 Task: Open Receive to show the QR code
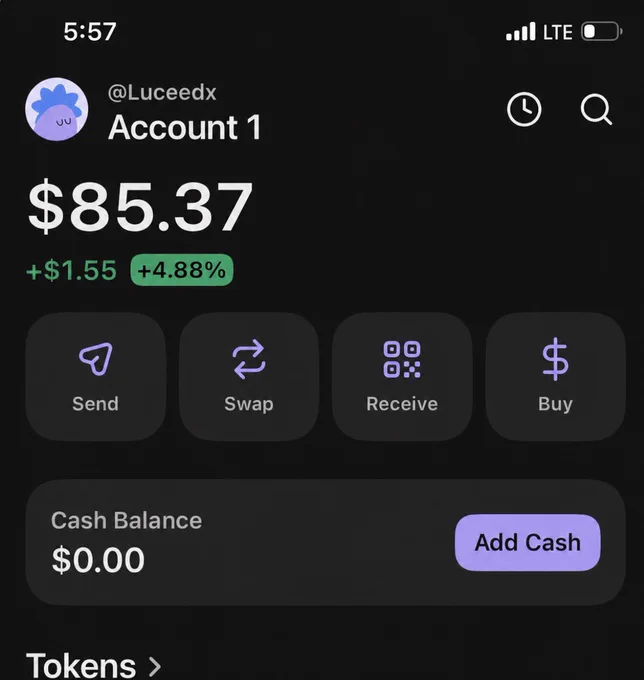402,376
